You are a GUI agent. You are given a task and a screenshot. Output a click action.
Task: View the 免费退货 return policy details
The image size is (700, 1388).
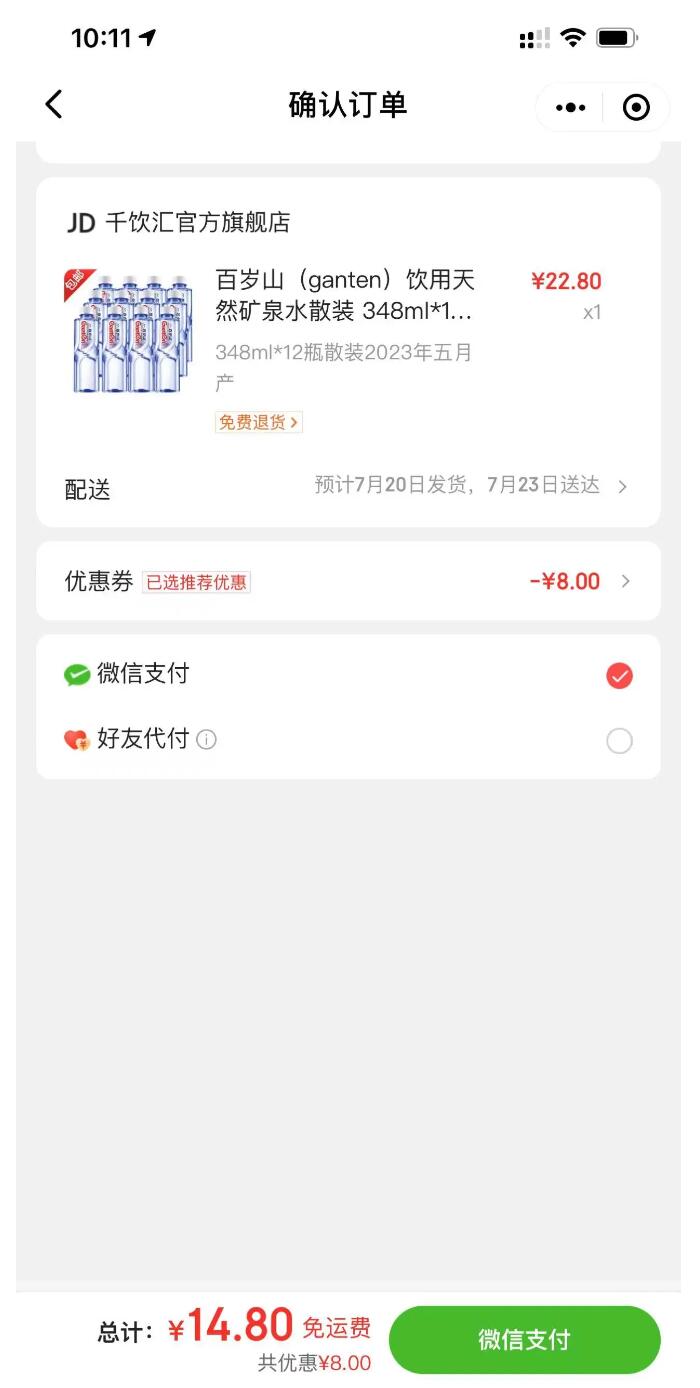pos(258,423)
